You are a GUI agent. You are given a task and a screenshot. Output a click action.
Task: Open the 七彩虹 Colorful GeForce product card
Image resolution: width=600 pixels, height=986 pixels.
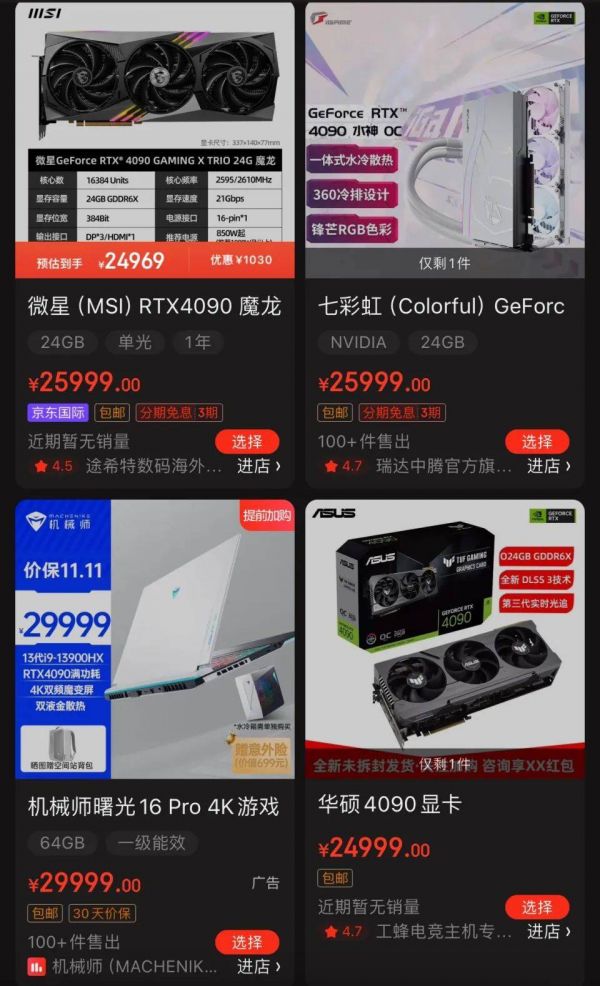point(441,306)
